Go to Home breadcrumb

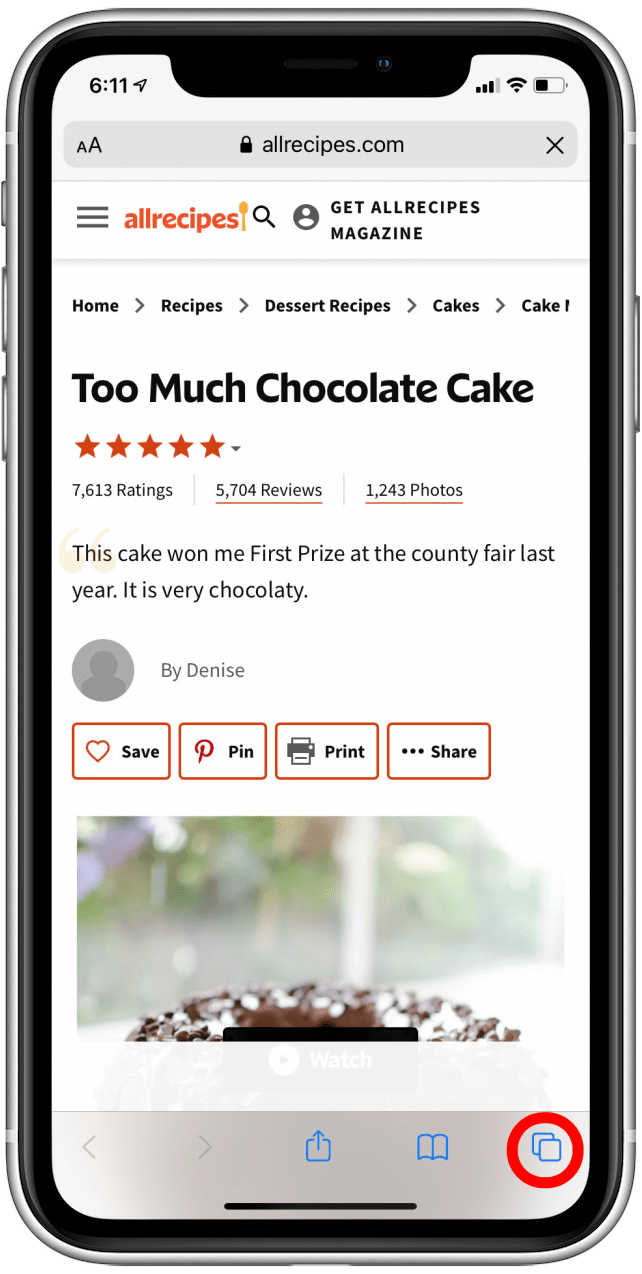pos(95,306)
